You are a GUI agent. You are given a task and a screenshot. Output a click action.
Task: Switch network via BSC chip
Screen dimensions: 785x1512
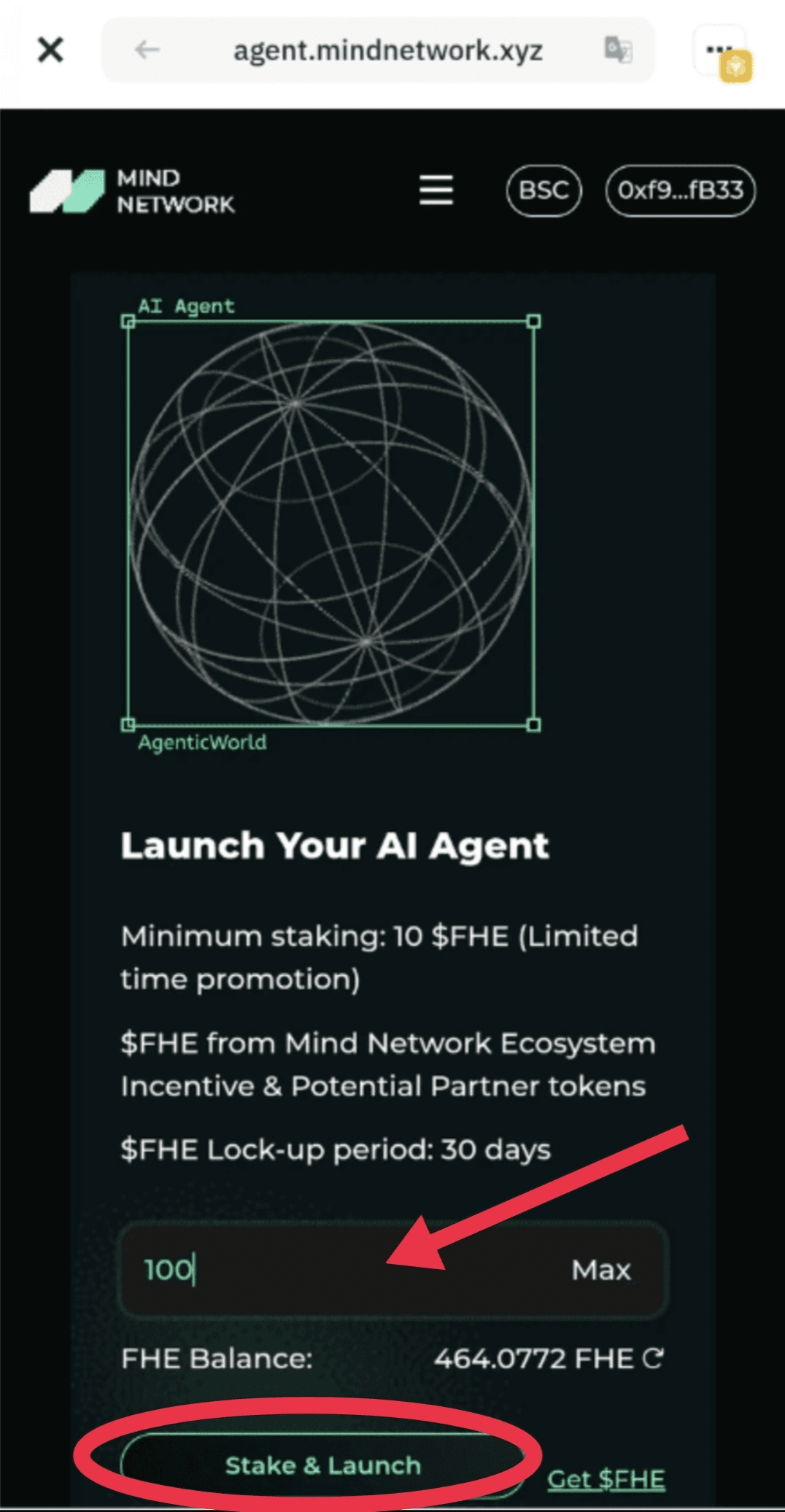[x=544, y=190]
